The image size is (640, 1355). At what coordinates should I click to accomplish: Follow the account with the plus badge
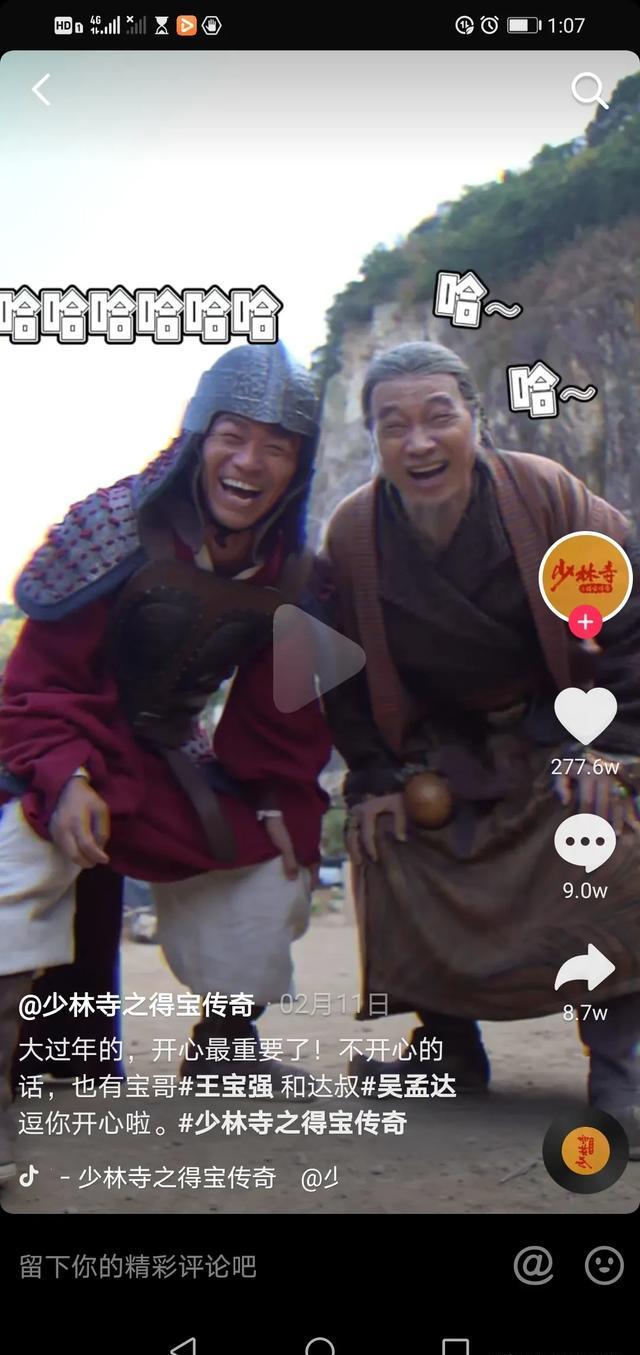click(585, 623)
